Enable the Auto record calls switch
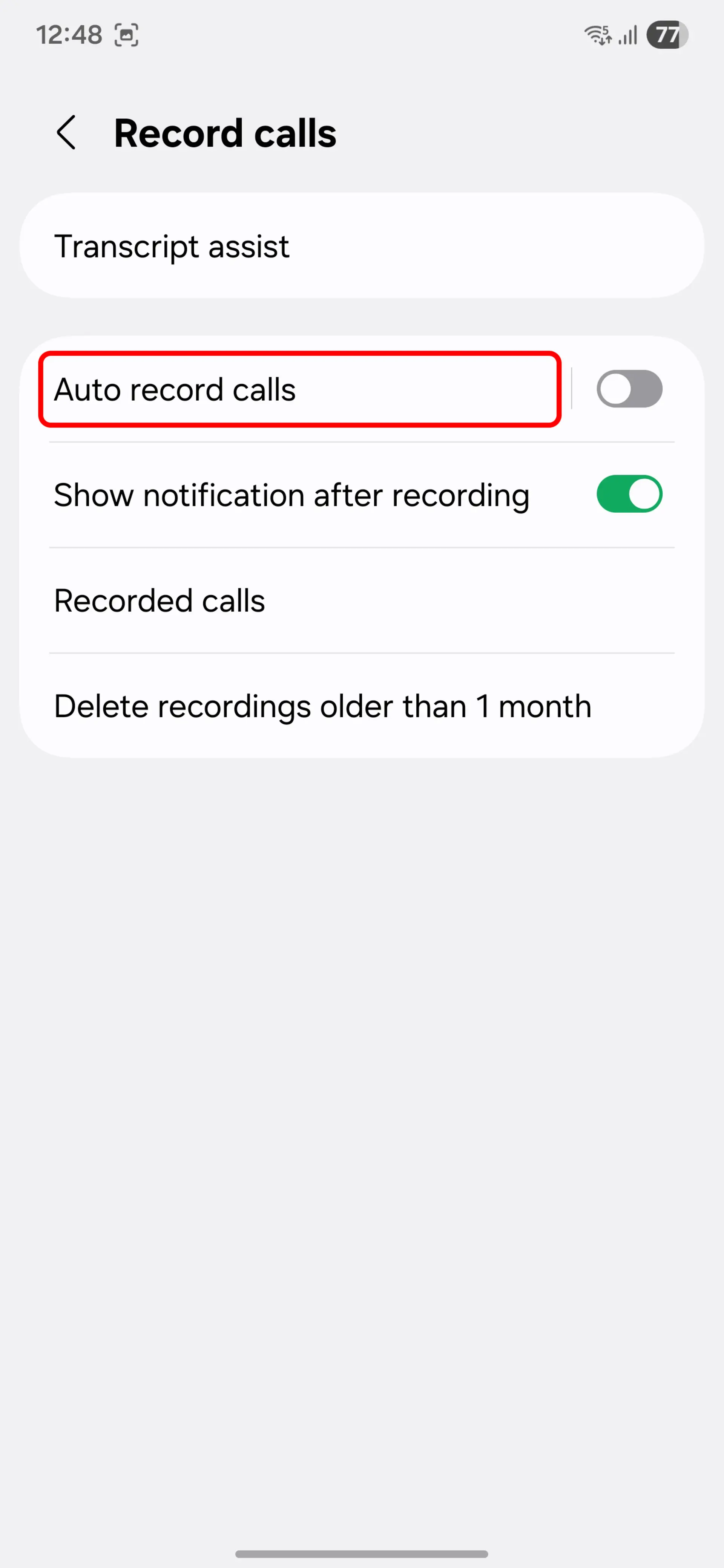The height and width of the screenshot is (1568, 724). pos(629,389)
